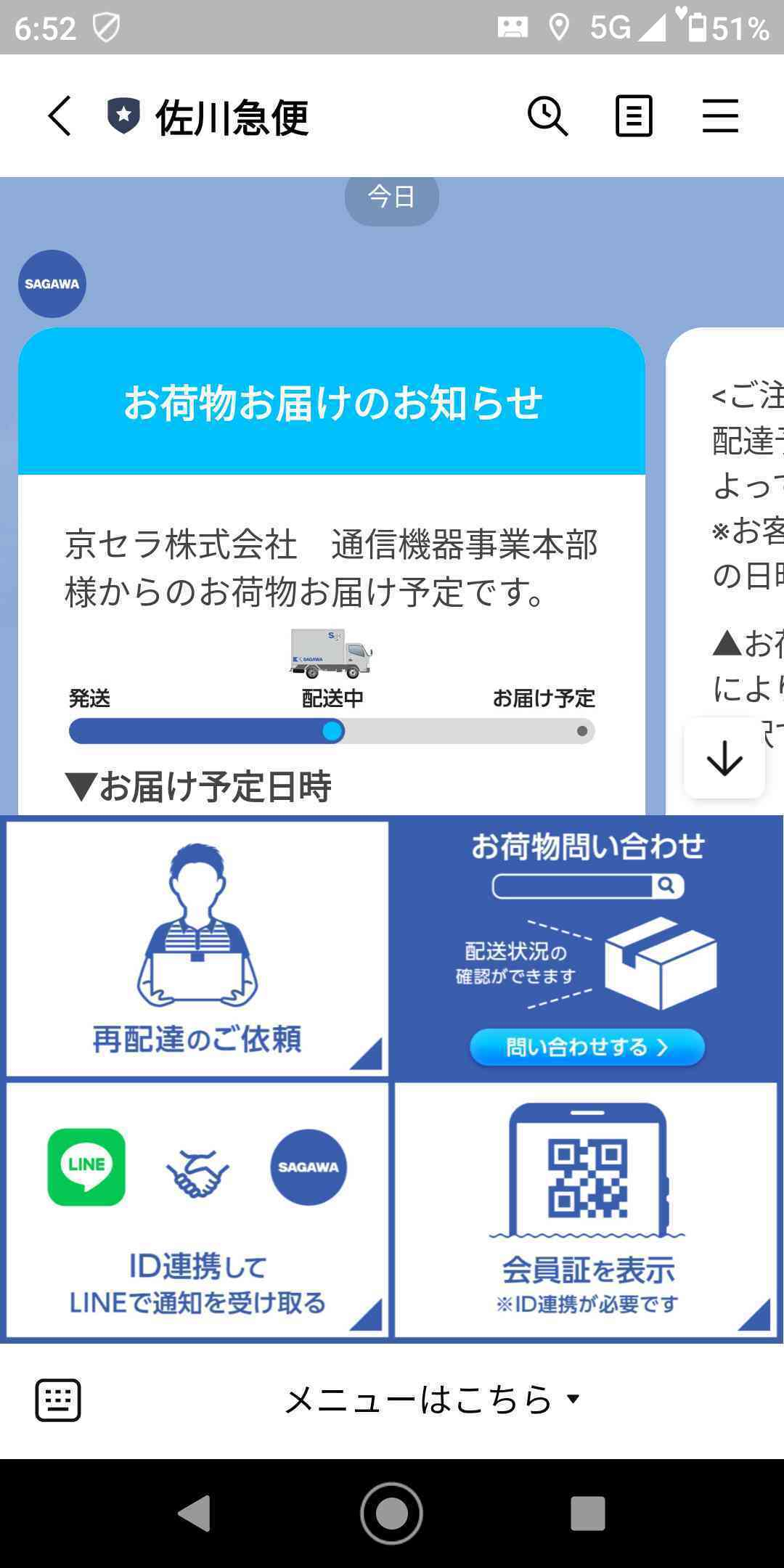Collapse the メニューはこちら menu bar
The width and height of the screenshot is (784, 1568).
(433, 1399)
